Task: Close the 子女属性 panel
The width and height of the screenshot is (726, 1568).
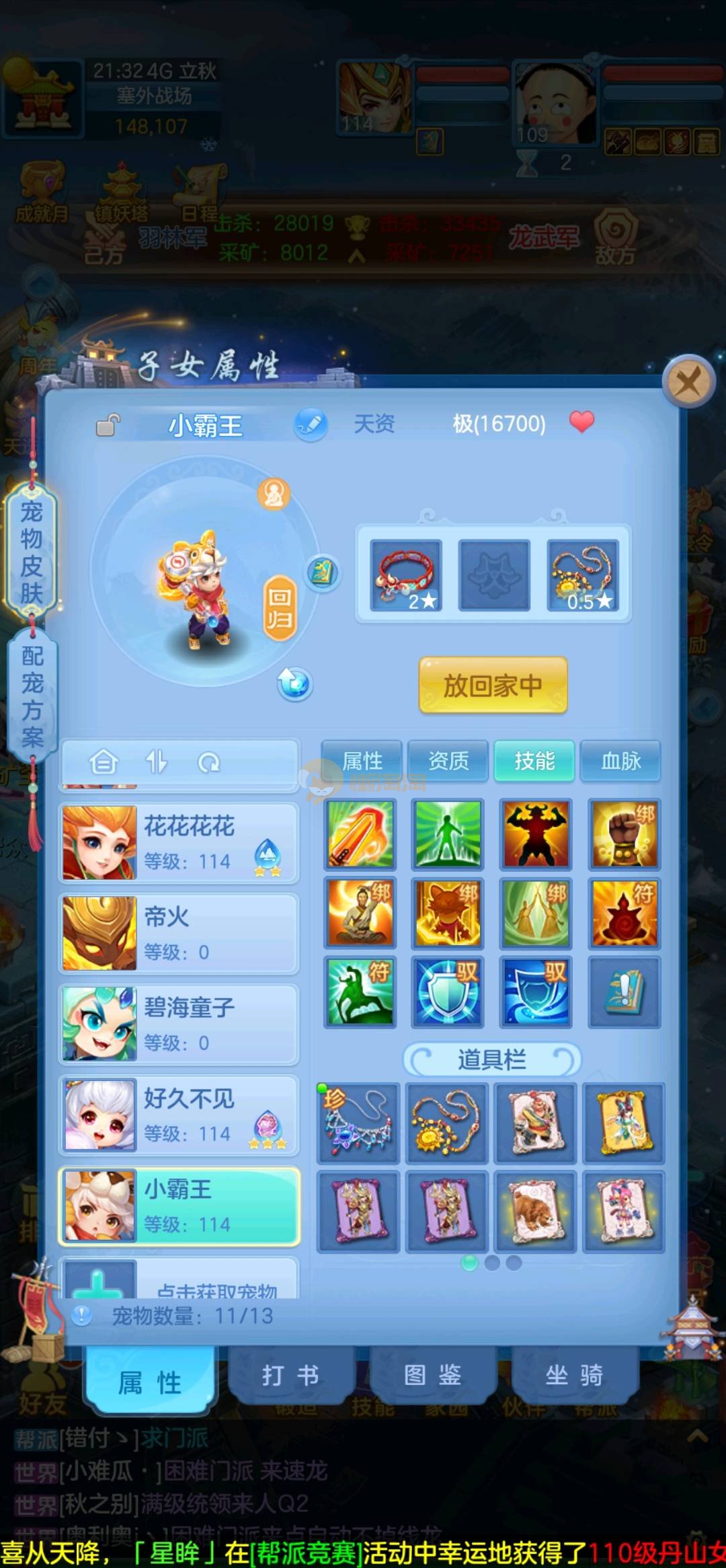Action: pos(688,383)
